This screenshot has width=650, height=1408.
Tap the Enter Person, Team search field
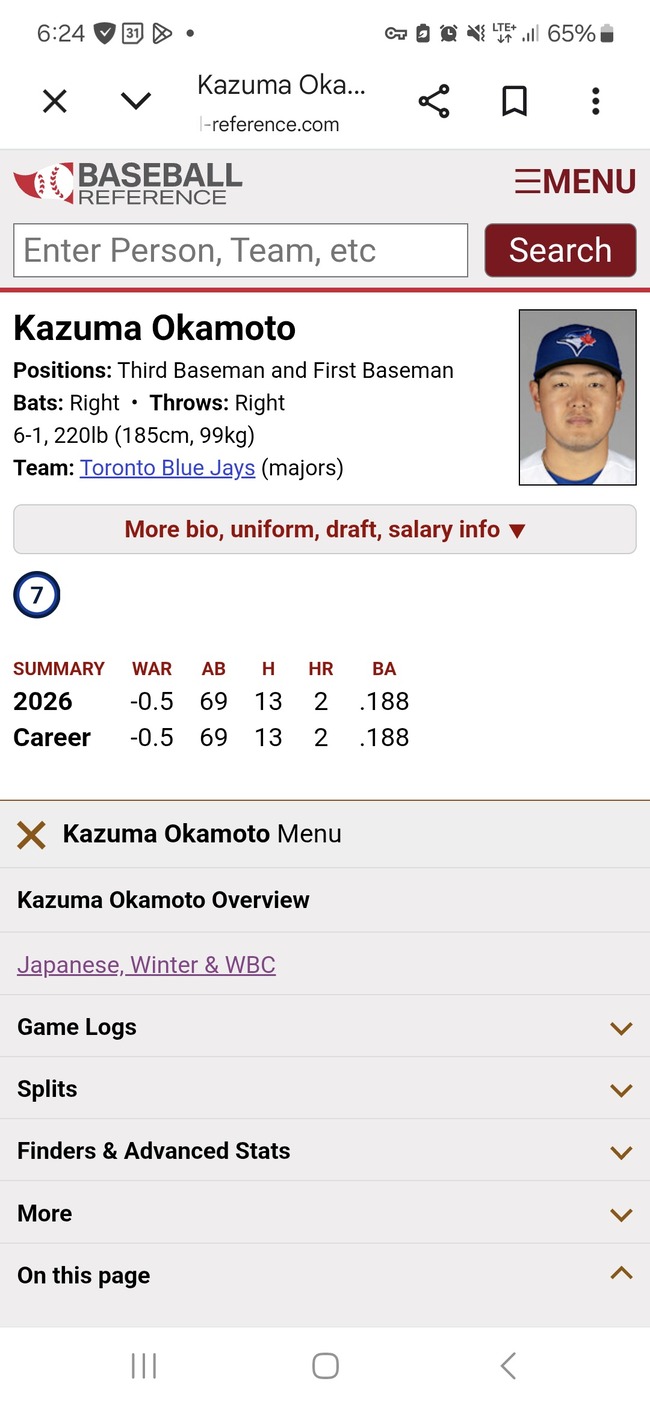tap(240, 250)
